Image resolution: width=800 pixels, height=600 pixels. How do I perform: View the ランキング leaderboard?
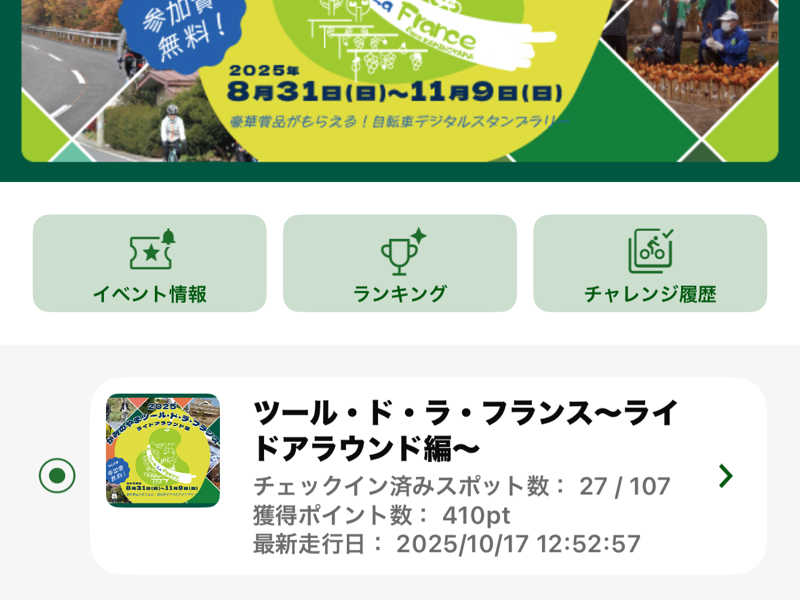click(x=400, y=263)
